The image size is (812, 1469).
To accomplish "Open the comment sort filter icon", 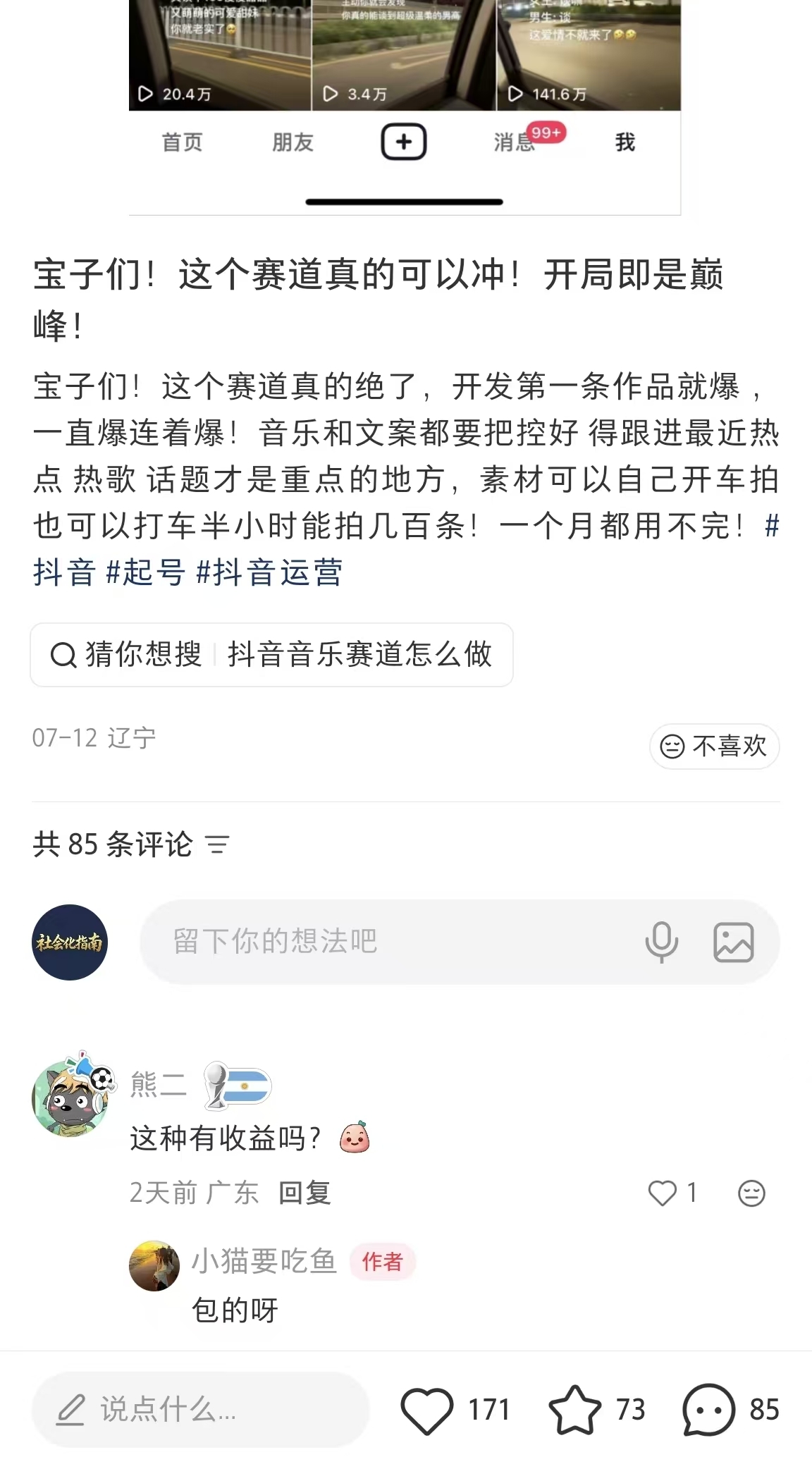I will pyautogui.click(x=217, y=844).
